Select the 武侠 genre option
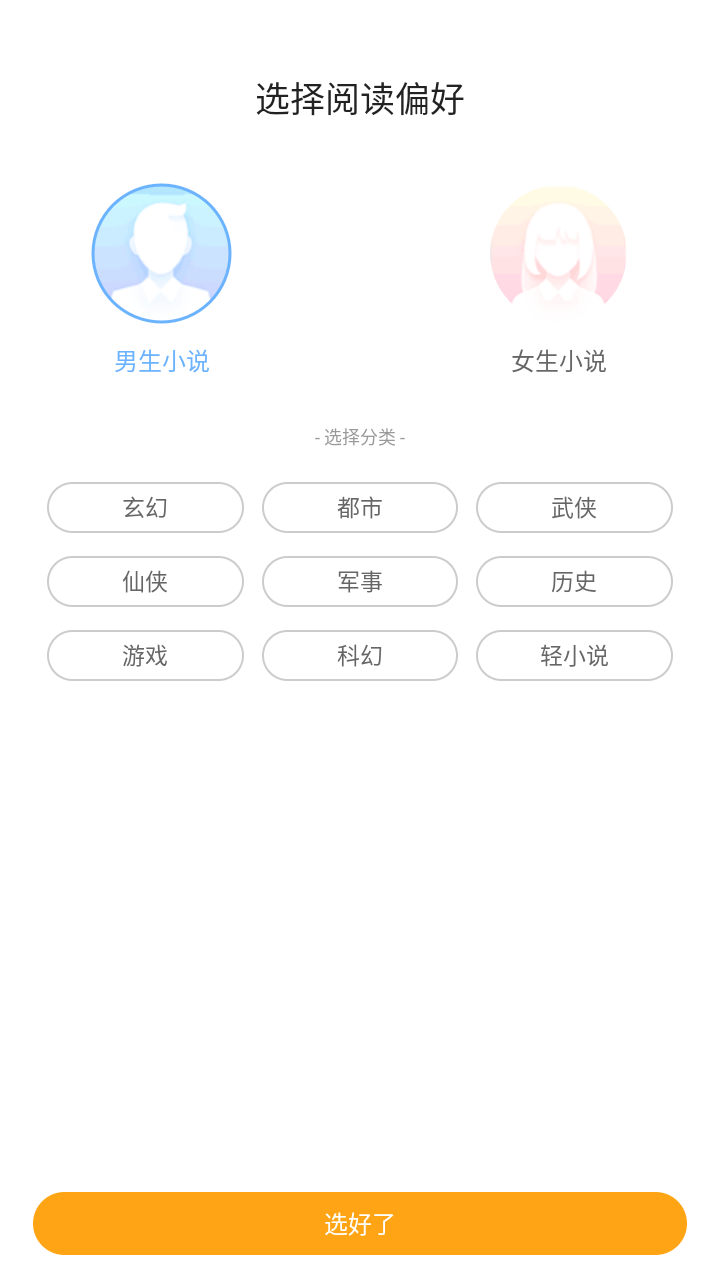Viewport: 720px width, 1280px height. [x=574, y=507]
